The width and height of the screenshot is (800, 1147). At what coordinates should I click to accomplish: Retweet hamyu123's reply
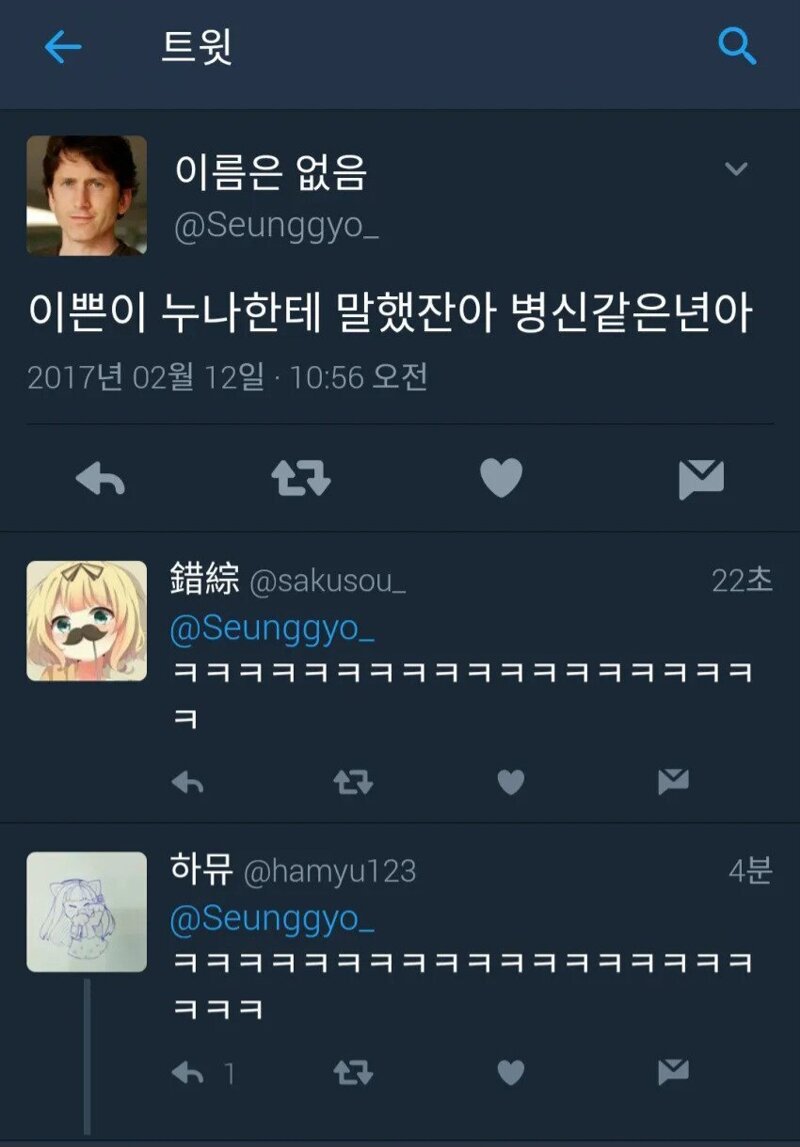pos(352,1073)
